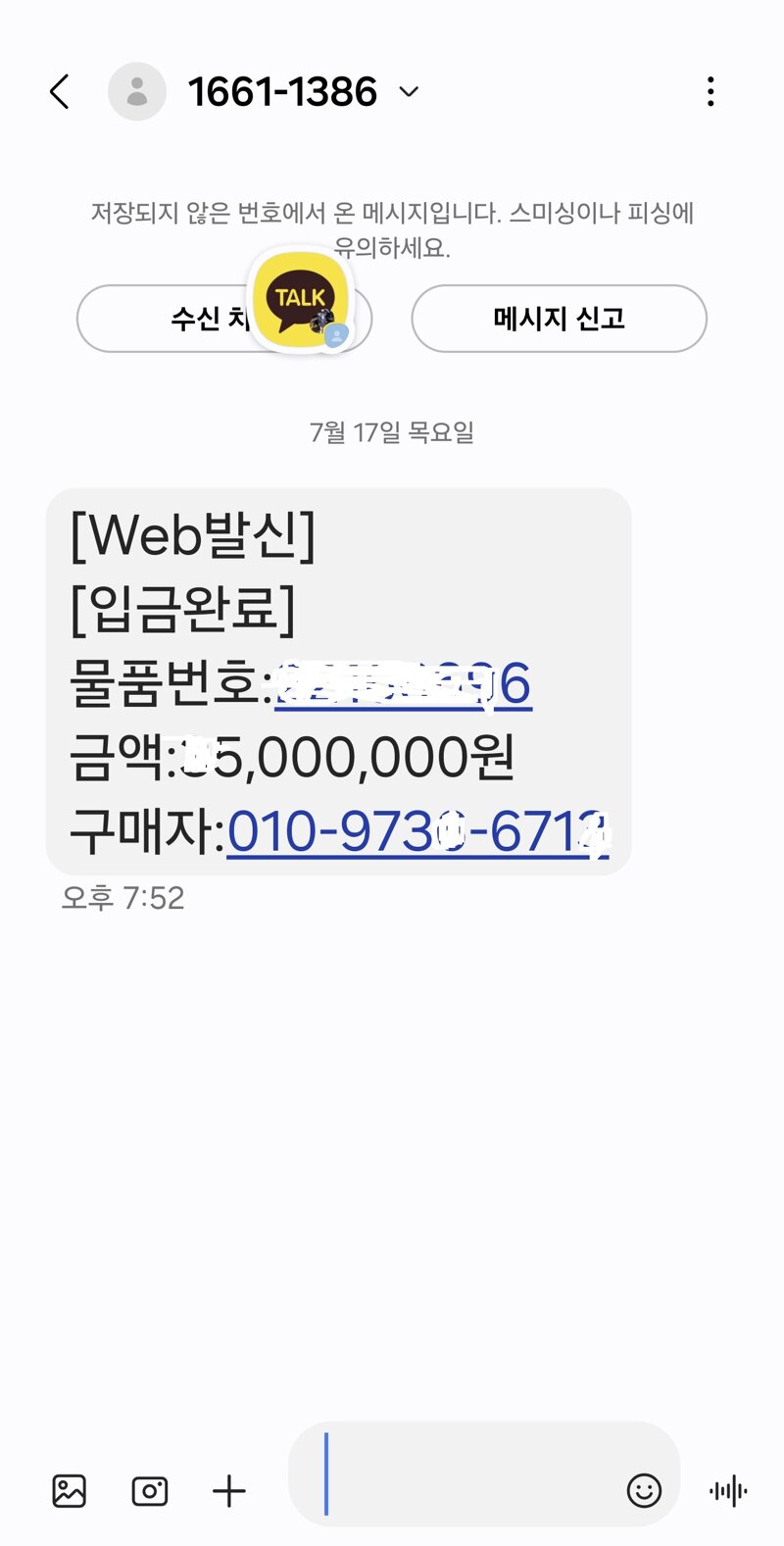Viewport: 784px width, 1546px height.
Task: Expand the 1661-1386 contact dropdown
Action: (x=409, y=92)
